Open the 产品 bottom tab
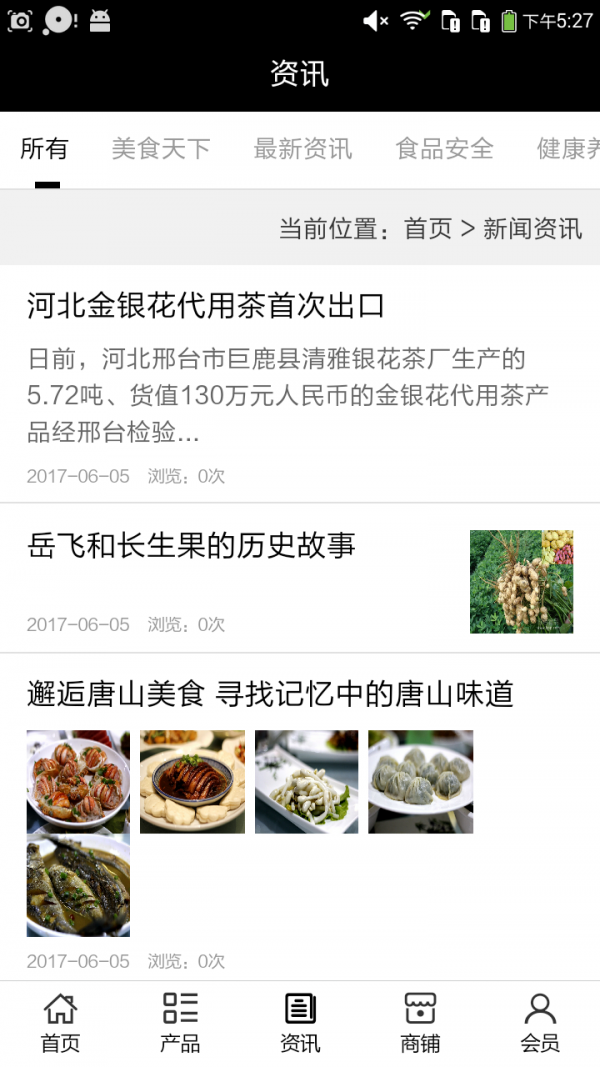Image resolution: width=600 pixels, height=1067 pixels. [180, 1023]
